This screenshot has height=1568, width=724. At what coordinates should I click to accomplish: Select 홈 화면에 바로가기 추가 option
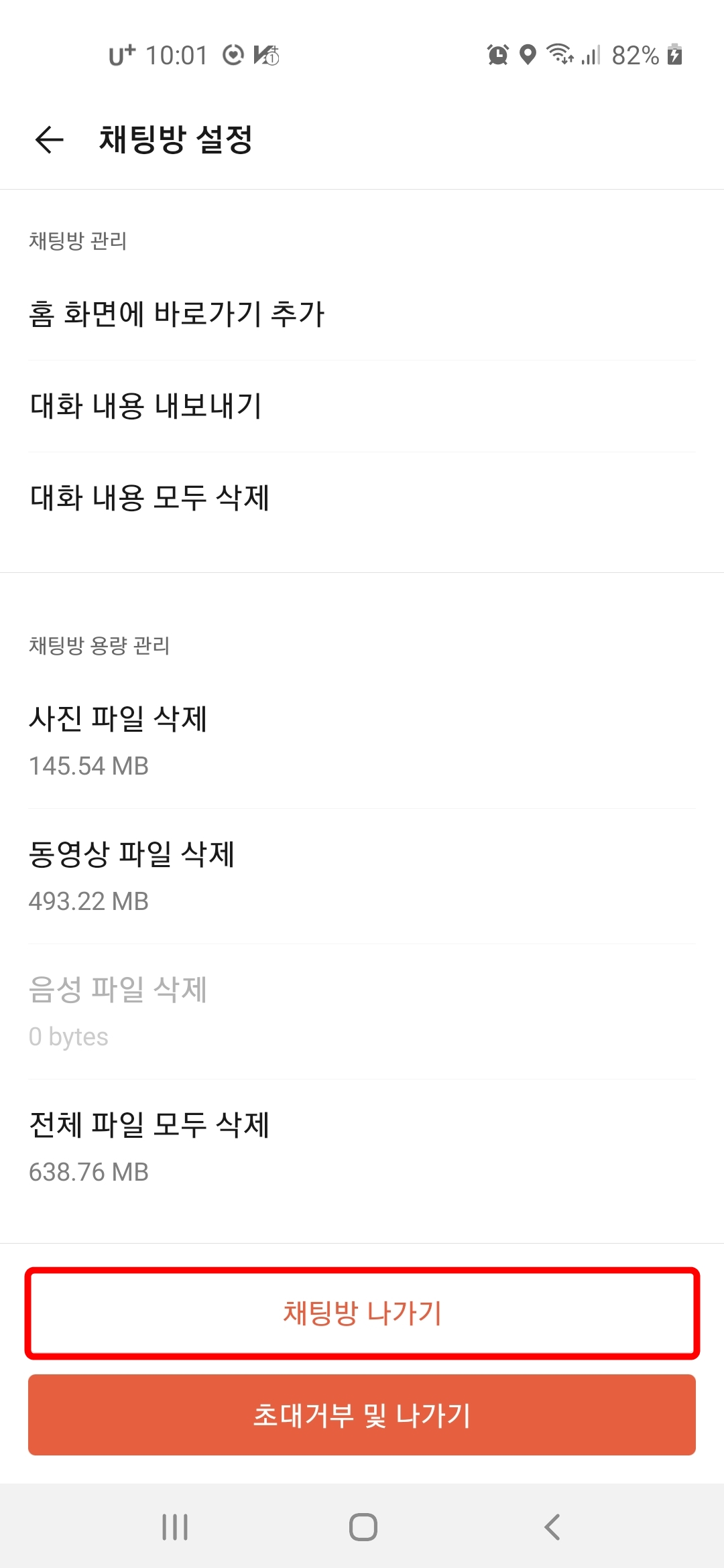pyautogui.click(x=177, y=313)
